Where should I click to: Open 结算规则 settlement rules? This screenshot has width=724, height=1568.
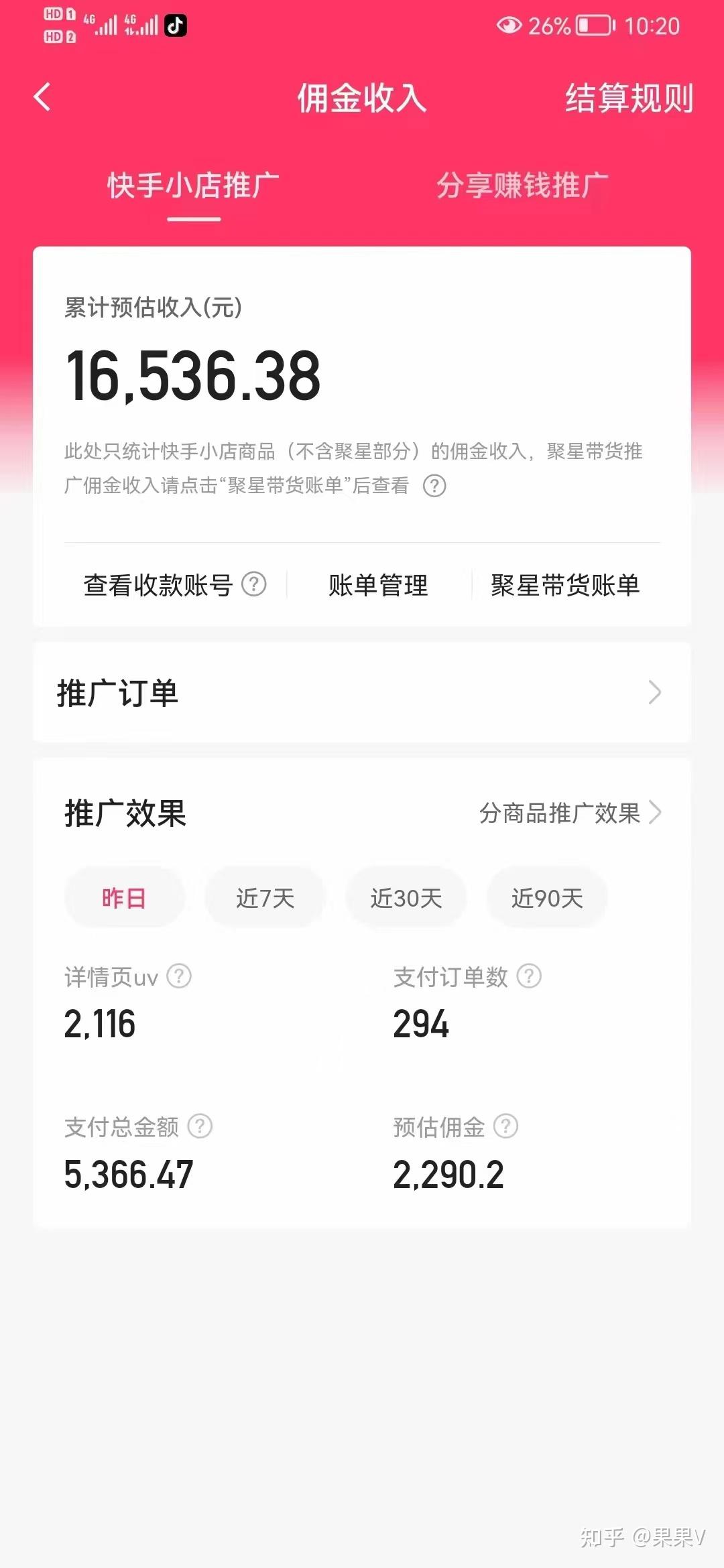pos(628,99)
